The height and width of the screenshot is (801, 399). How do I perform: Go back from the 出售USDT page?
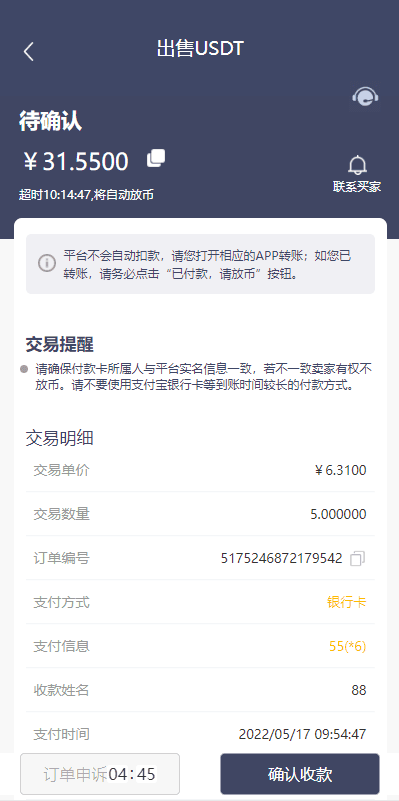coord(29,51)
